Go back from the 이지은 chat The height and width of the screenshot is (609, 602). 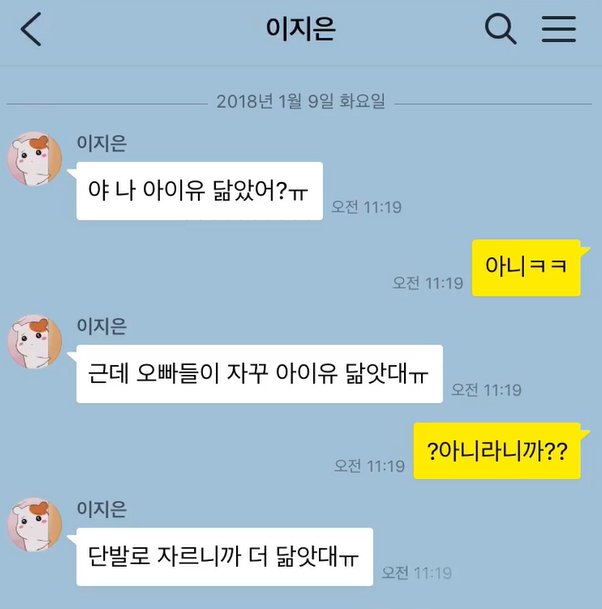pyautogui.click(x=32, y=29)
